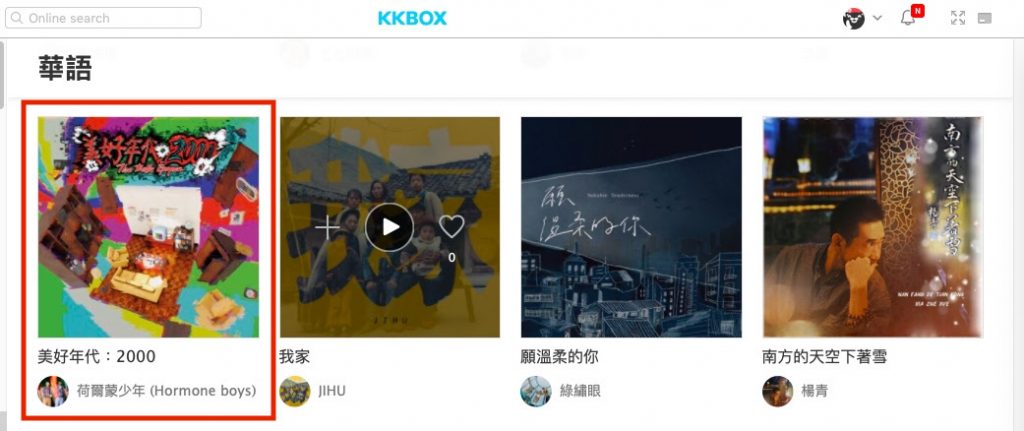
Task: Toggle fullscreen with the expand icon
Action: click(x=958, y=18)
